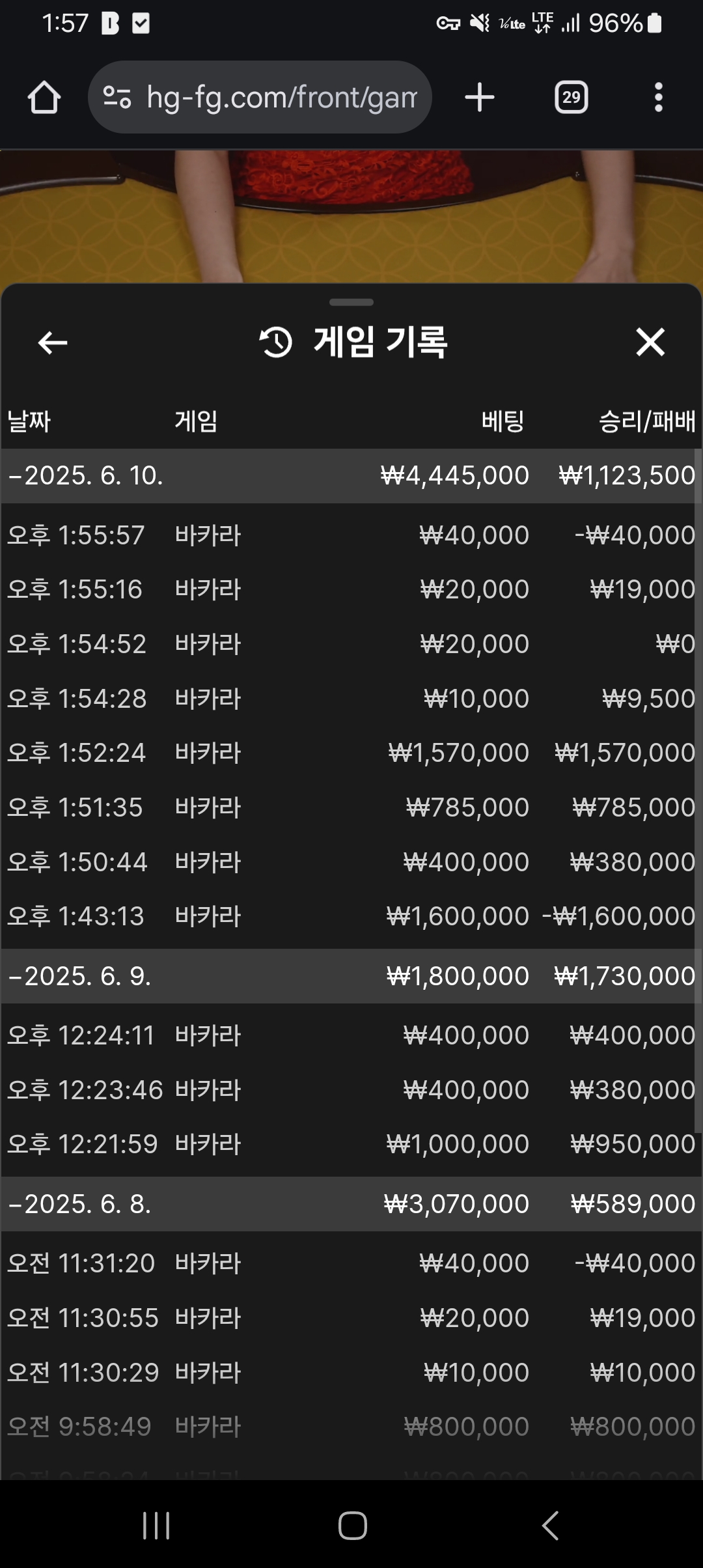
Task: Open the 오후 12:21:59 바카라 record
Action: click(x=351, y=1144)
